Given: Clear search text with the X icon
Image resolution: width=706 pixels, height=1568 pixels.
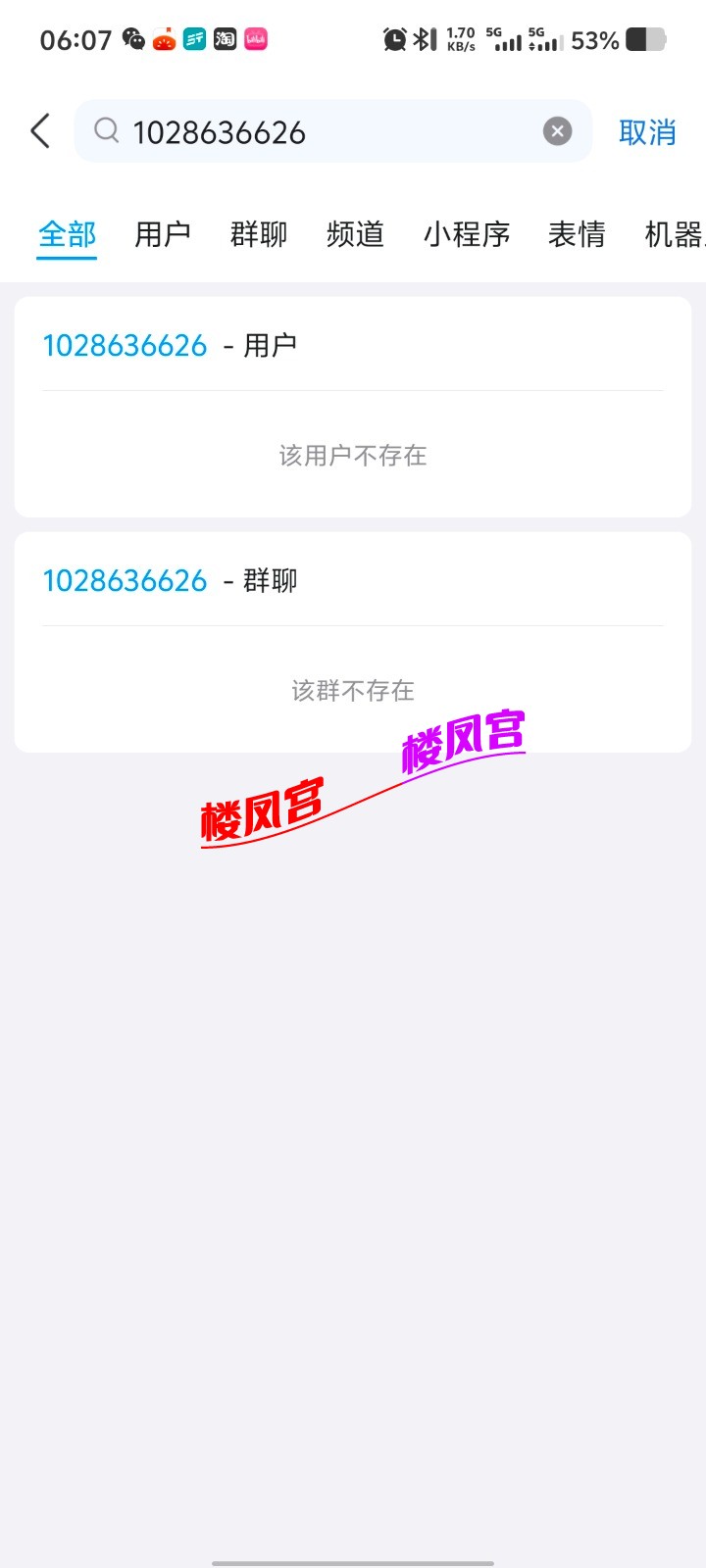Looking at the screenshot, I should (x=557, y=129).
